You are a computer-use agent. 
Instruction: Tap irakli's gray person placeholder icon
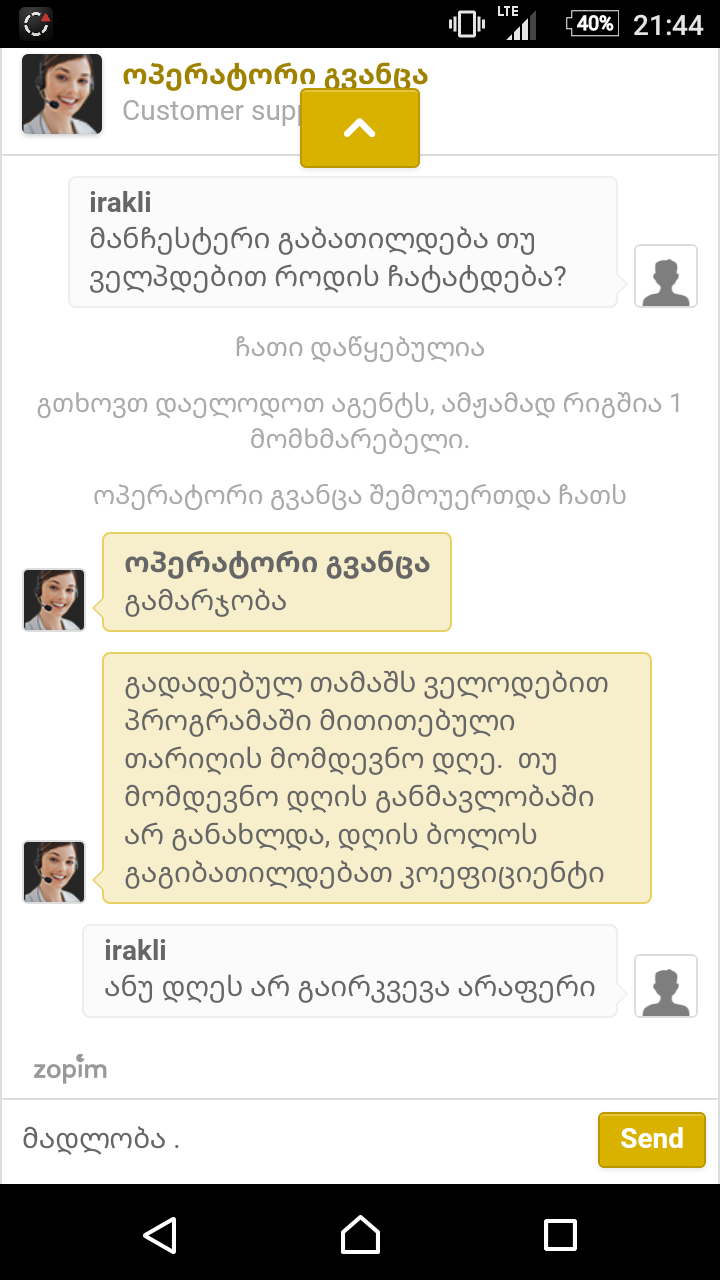(x=665, y=276)
